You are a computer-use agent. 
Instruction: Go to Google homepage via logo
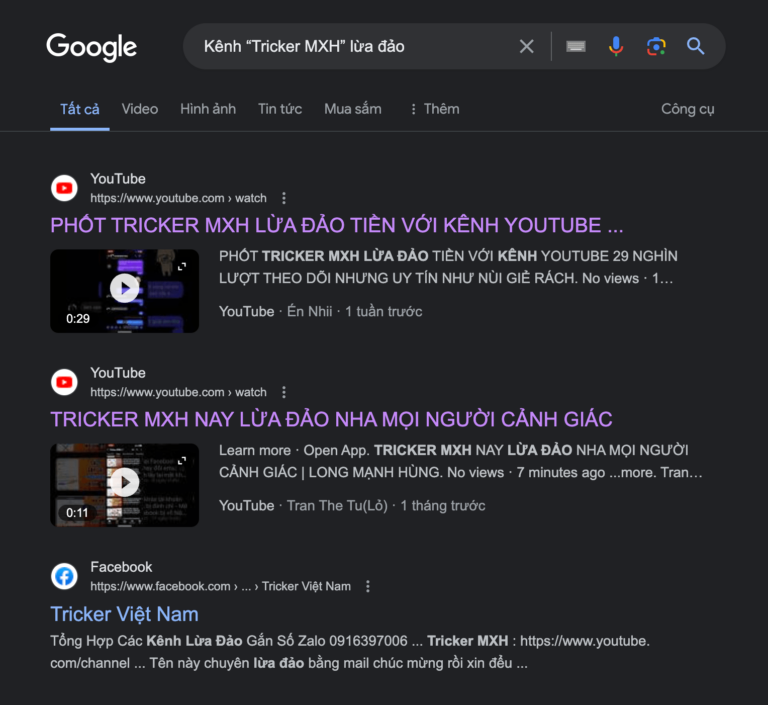91,47
